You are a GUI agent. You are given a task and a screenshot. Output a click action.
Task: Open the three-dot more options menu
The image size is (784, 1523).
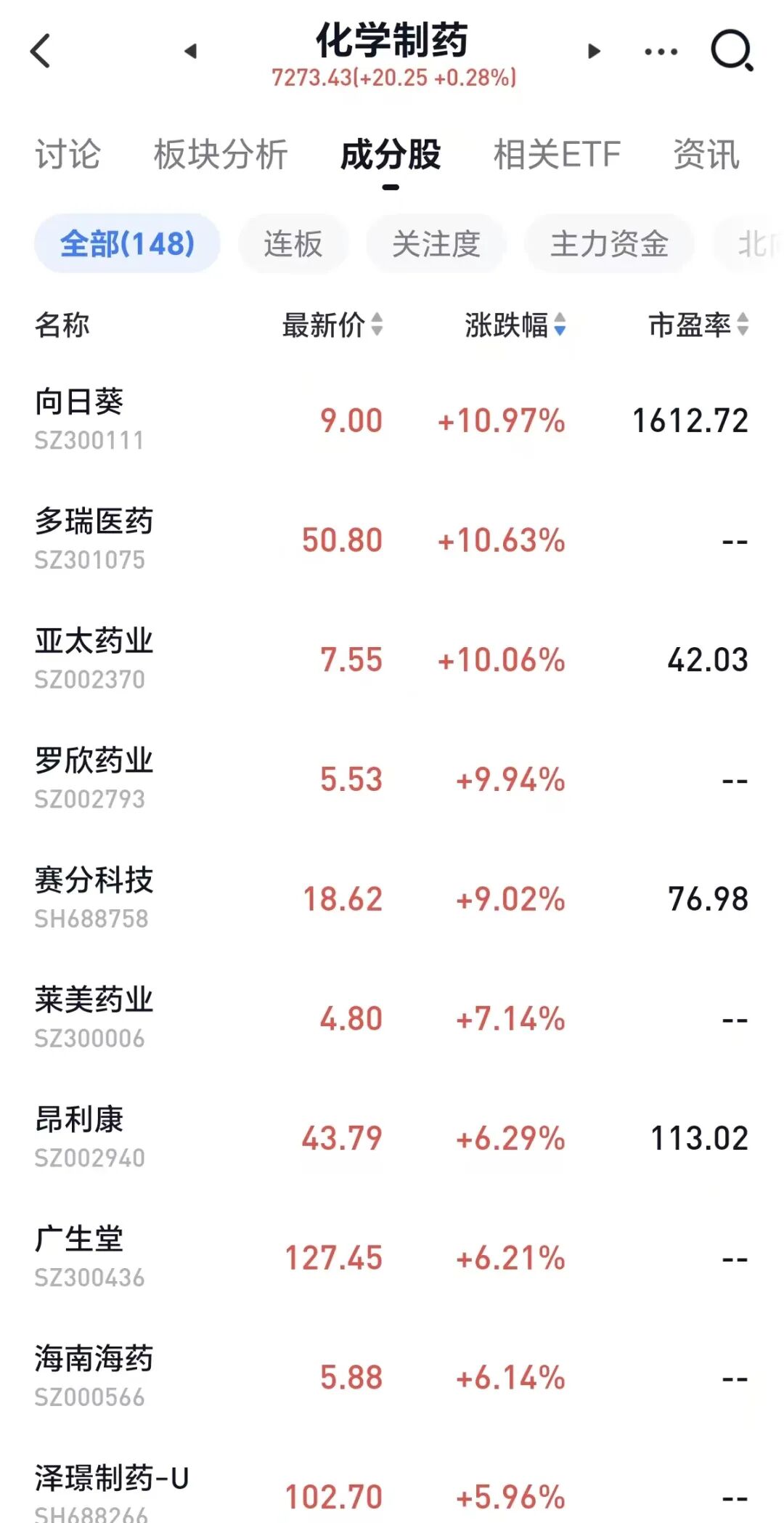(661, 51)
